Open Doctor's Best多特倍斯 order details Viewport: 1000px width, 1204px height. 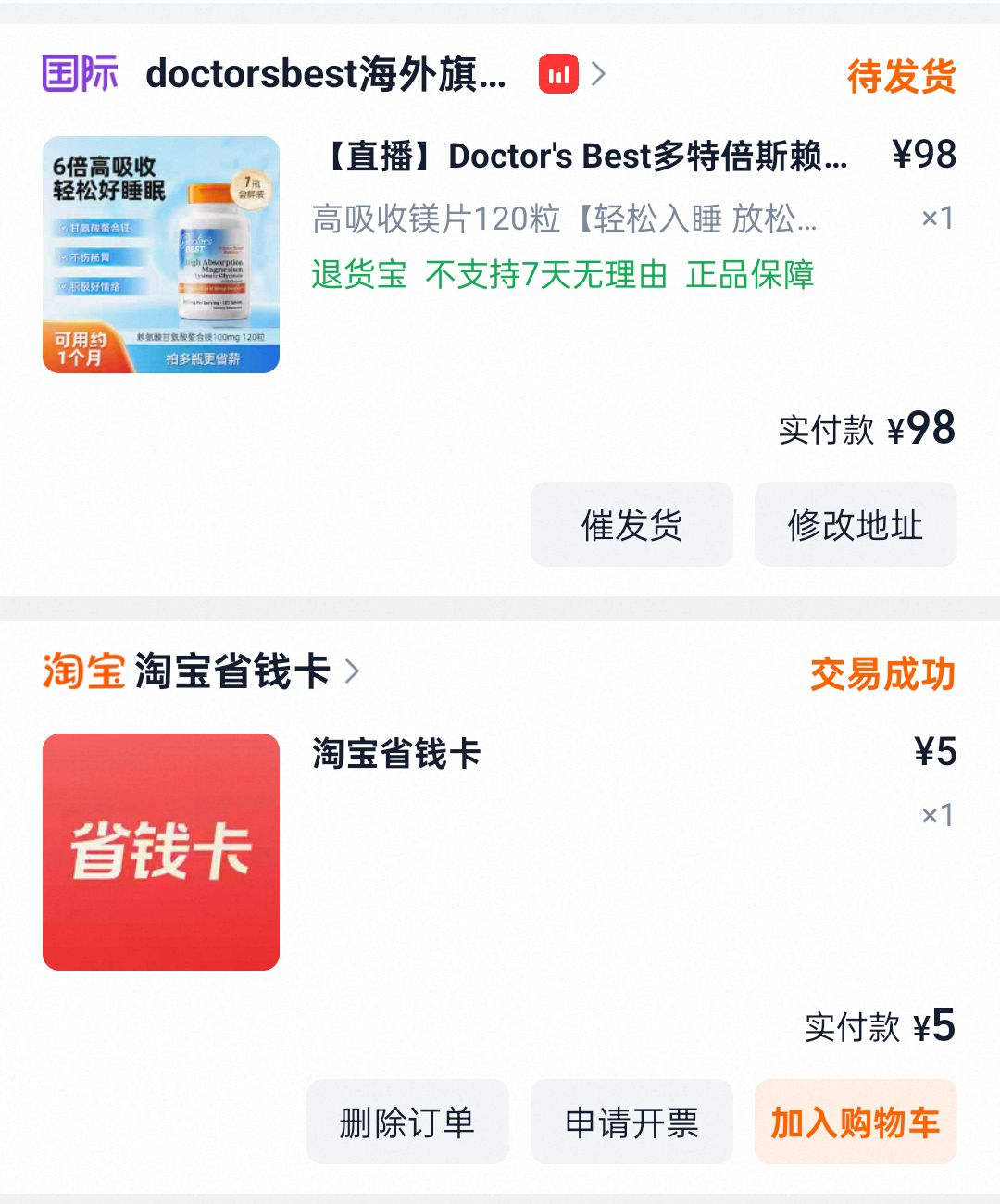pyautogui.click(x=581, y=157)
